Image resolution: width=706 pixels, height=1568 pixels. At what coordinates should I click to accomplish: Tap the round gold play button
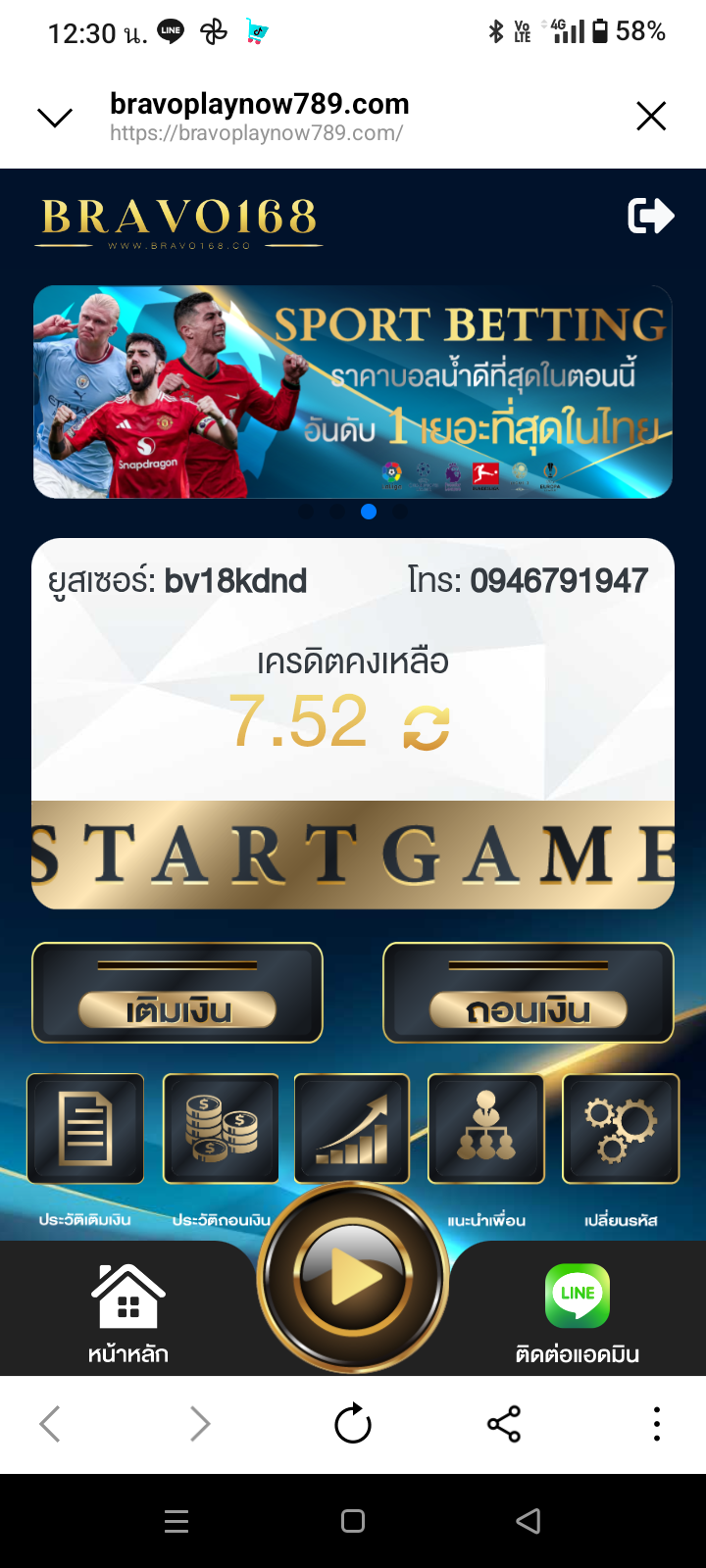click(x=353, y=1278)
